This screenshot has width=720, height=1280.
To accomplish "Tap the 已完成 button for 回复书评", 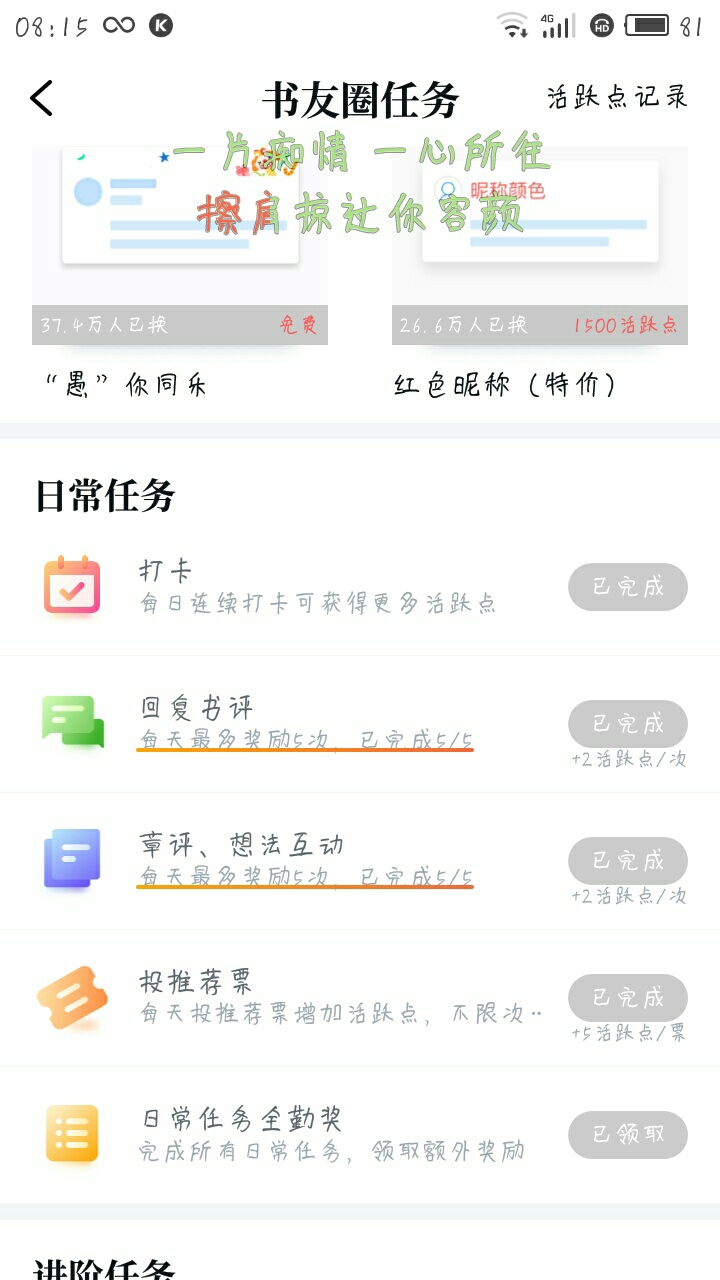I will pos(628,724).
